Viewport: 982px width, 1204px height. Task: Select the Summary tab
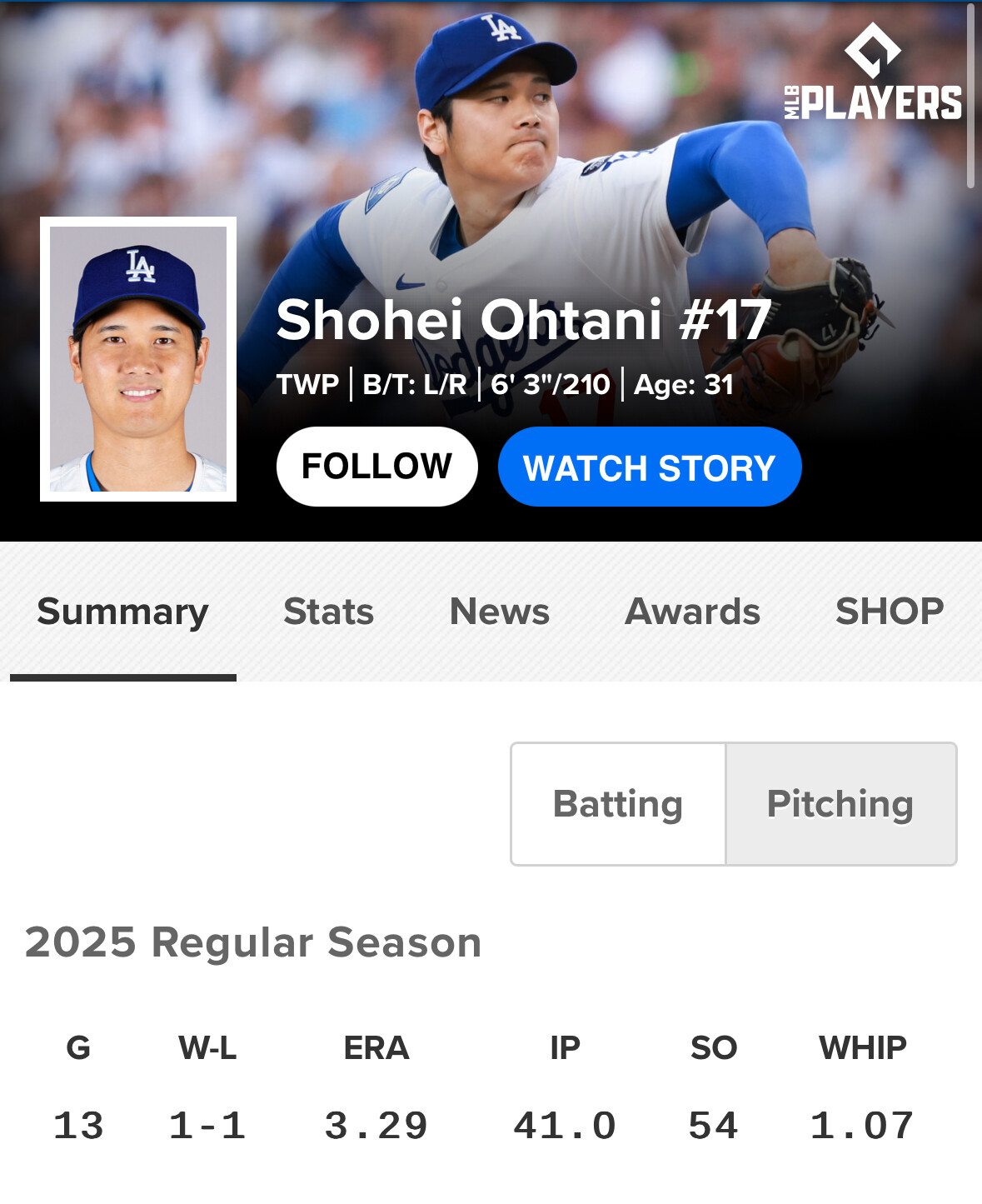(123, 612)
